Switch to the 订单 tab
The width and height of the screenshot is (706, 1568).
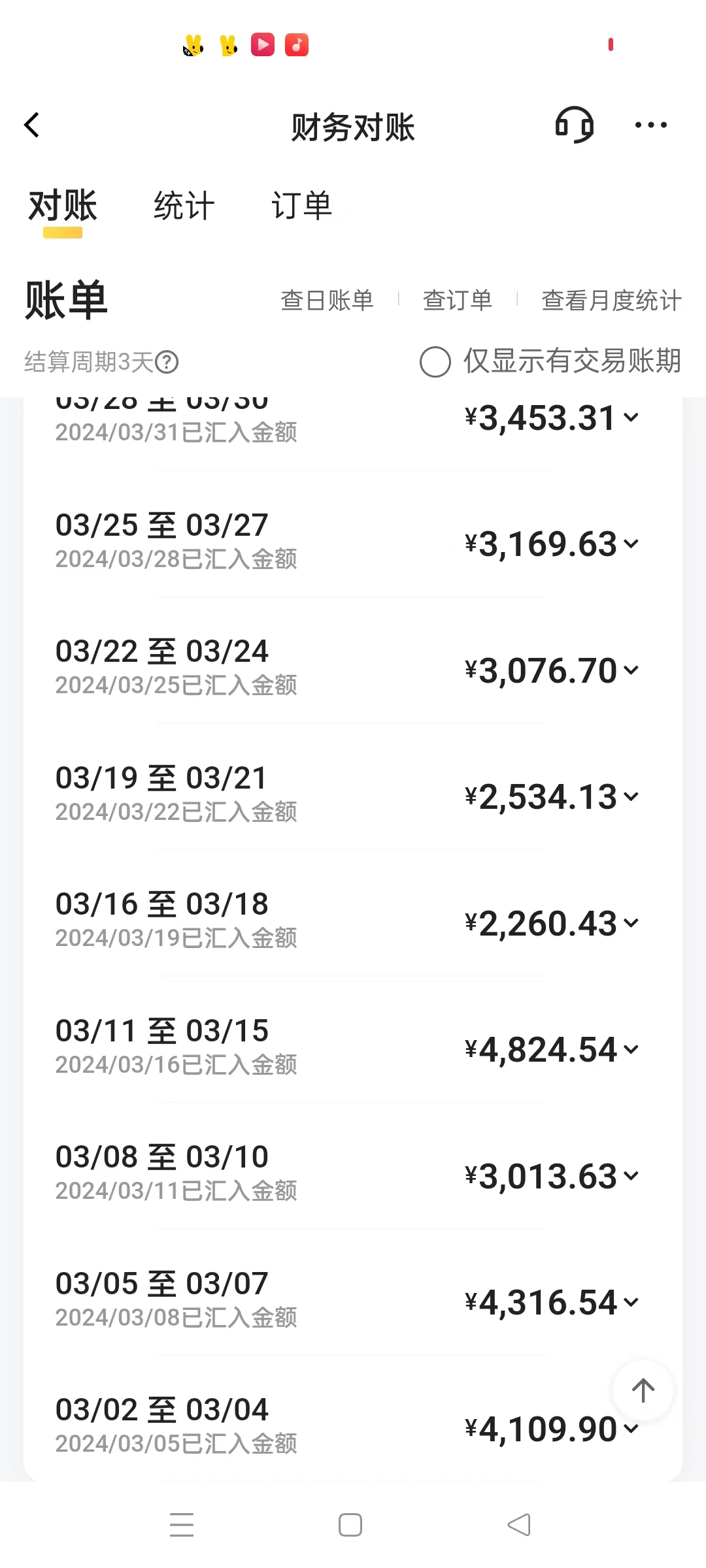point(302,206)
